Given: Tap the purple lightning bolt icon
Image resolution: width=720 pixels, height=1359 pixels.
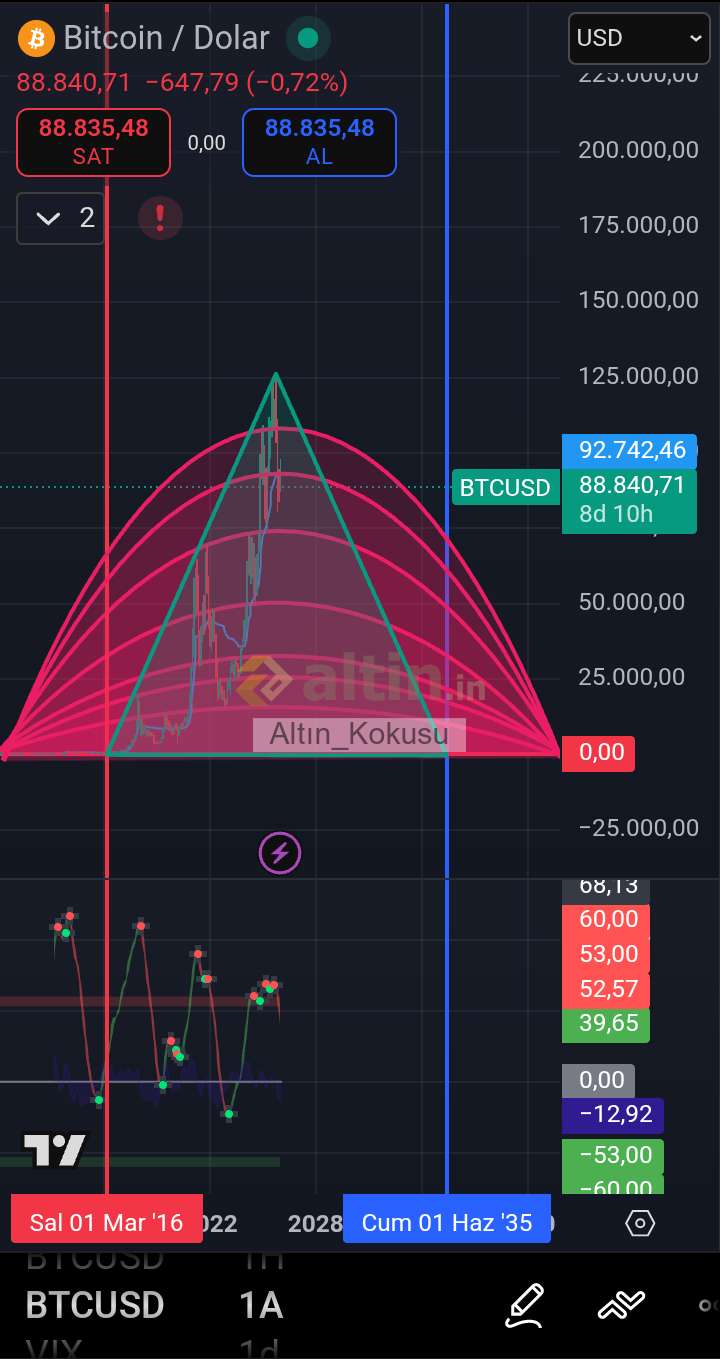Looking at the screenshot, I should pos(280,853).
